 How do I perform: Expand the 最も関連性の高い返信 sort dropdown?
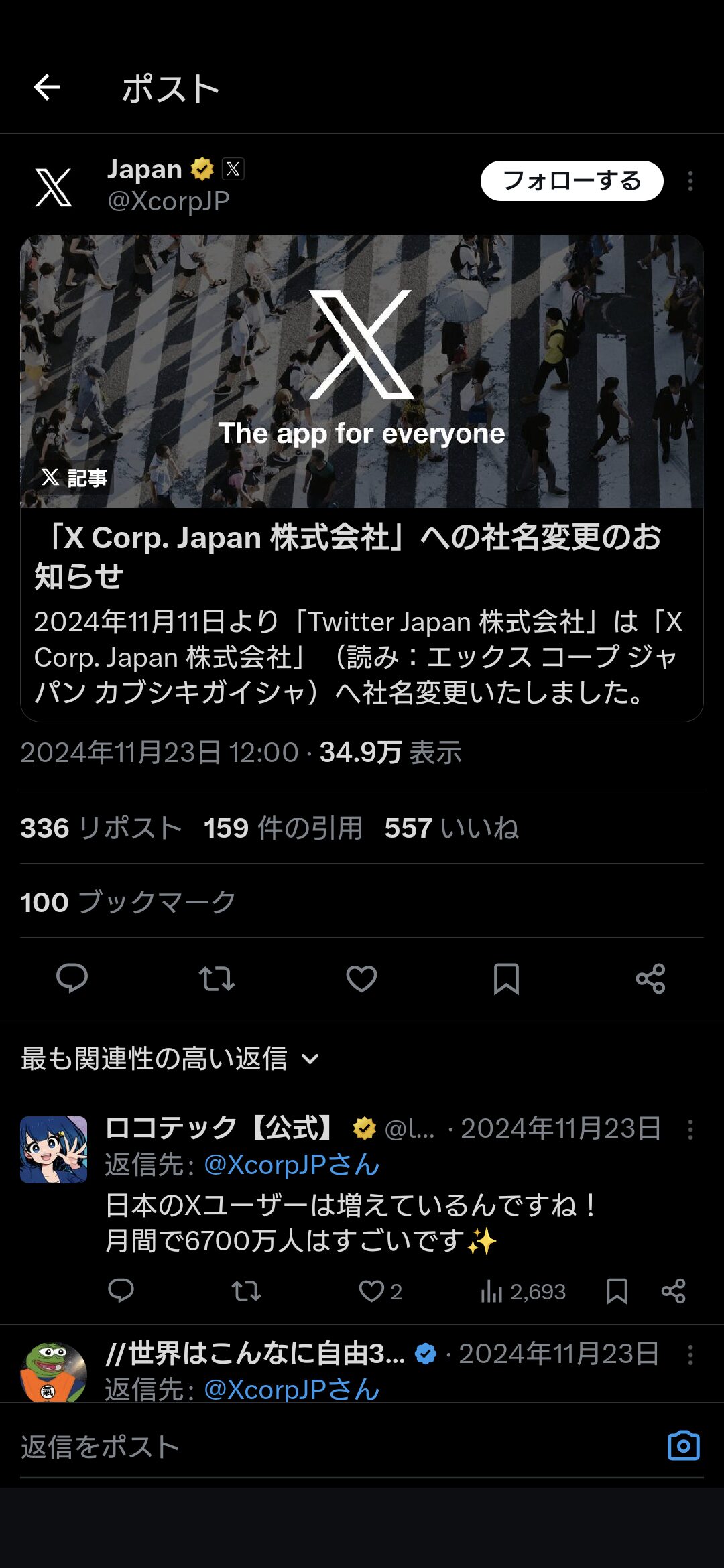point(170,1059)
